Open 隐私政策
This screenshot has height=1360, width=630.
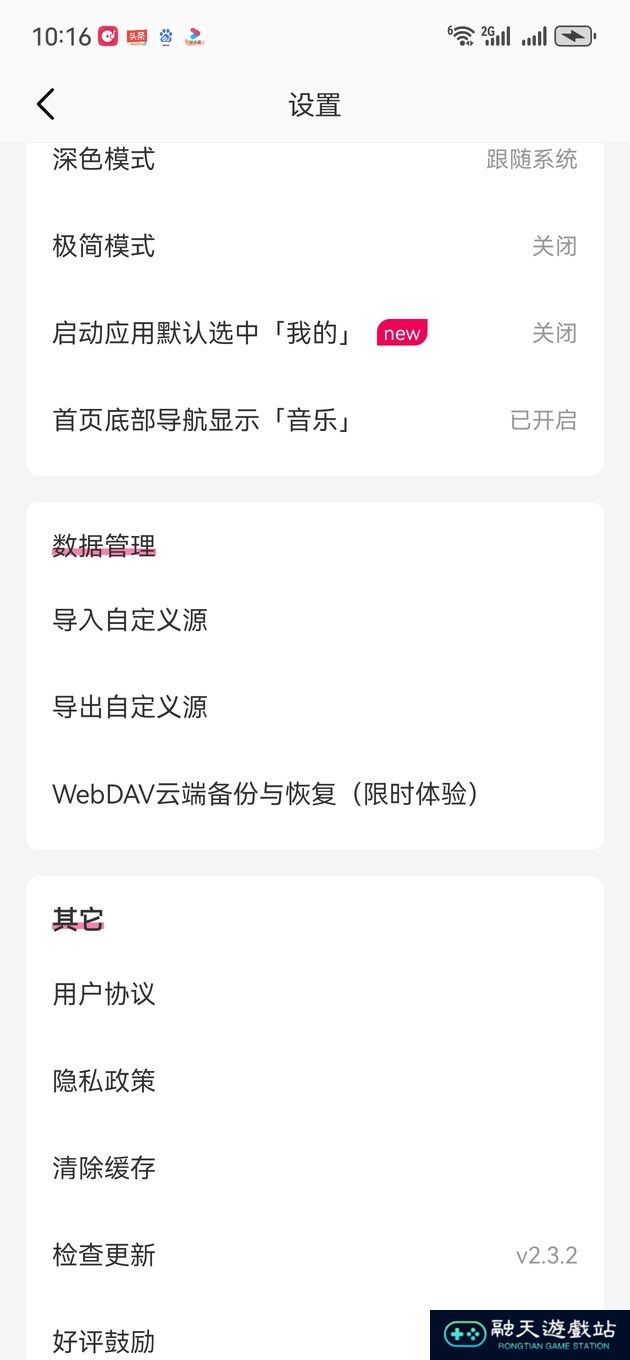pos(315,1081)
